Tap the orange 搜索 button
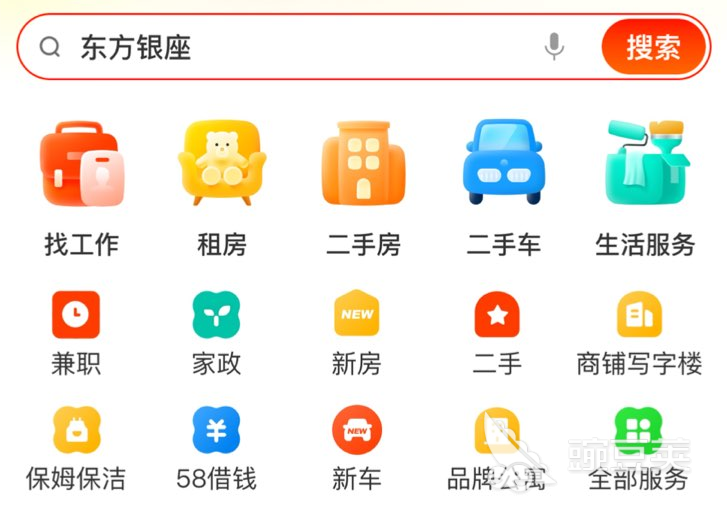 tap(653, 47)
